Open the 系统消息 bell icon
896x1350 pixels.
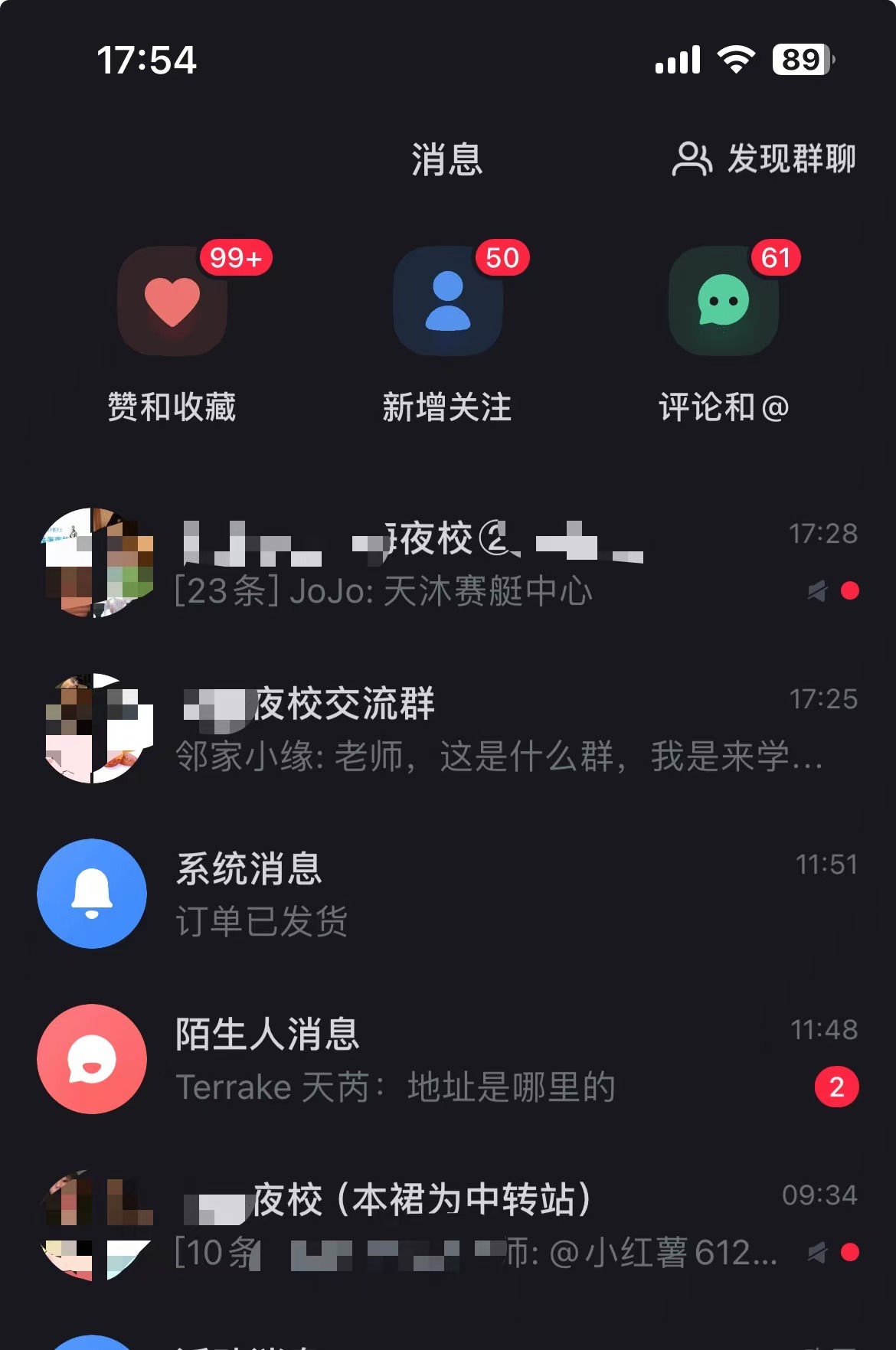[x=91, y=894]
